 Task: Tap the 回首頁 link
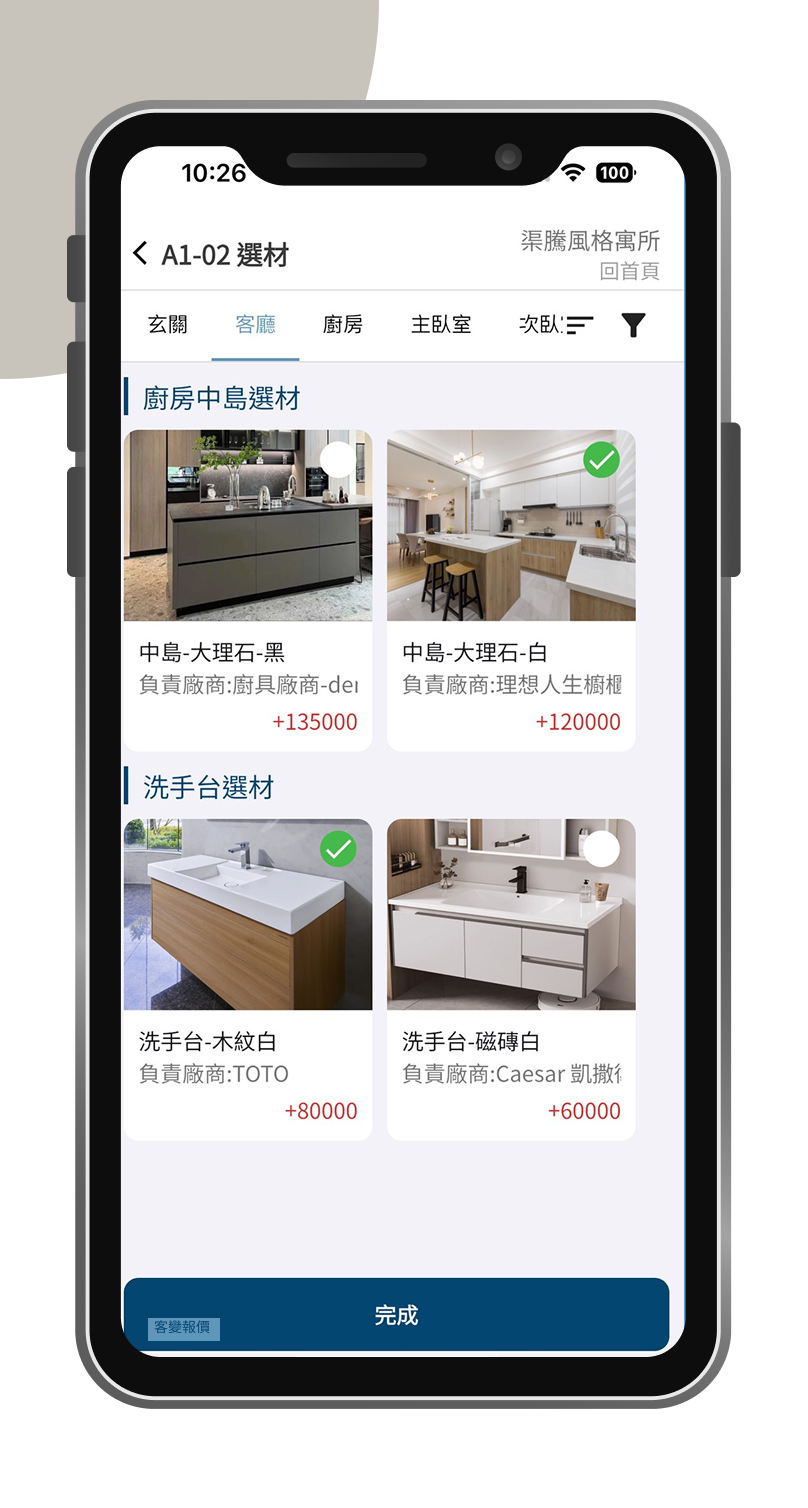point(629,271)
